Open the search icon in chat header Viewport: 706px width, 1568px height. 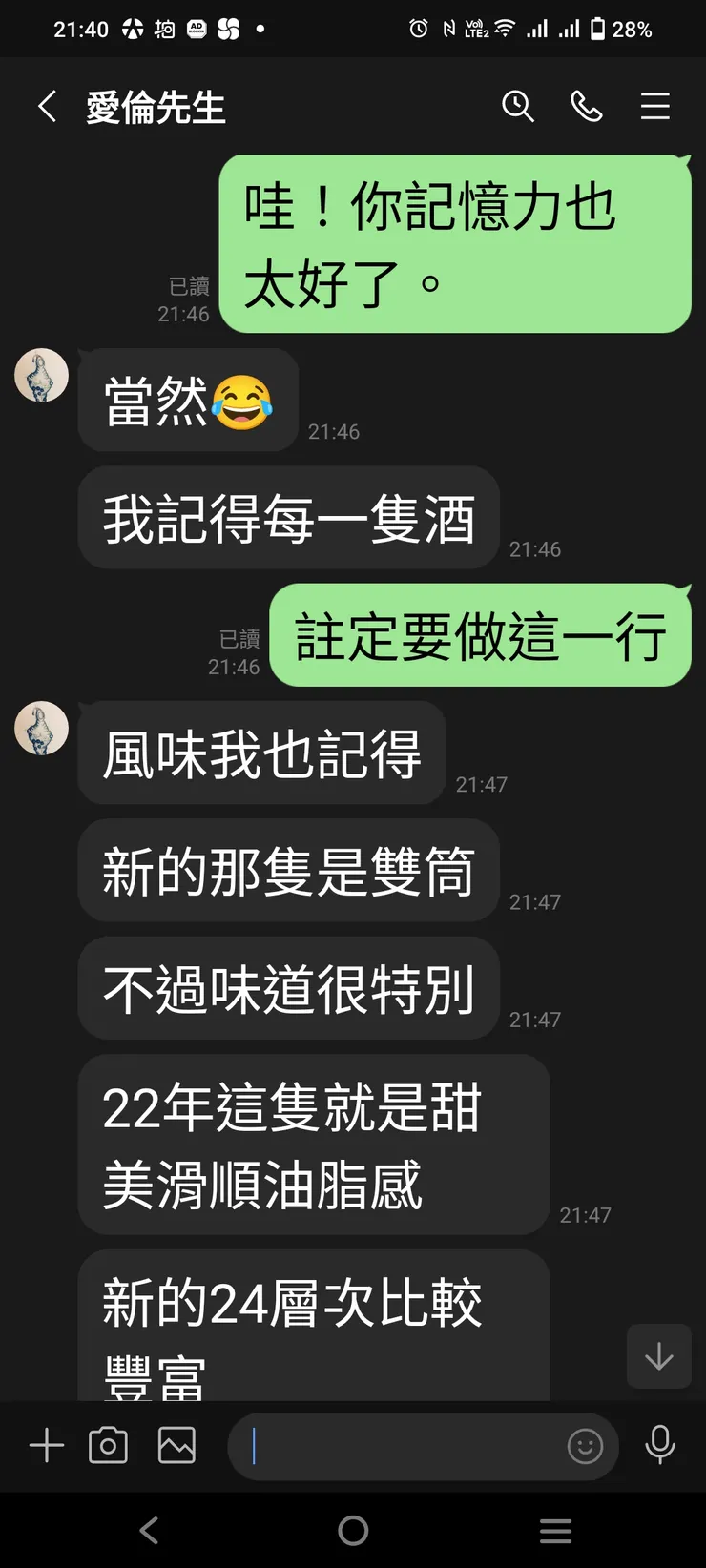[519, 107]
